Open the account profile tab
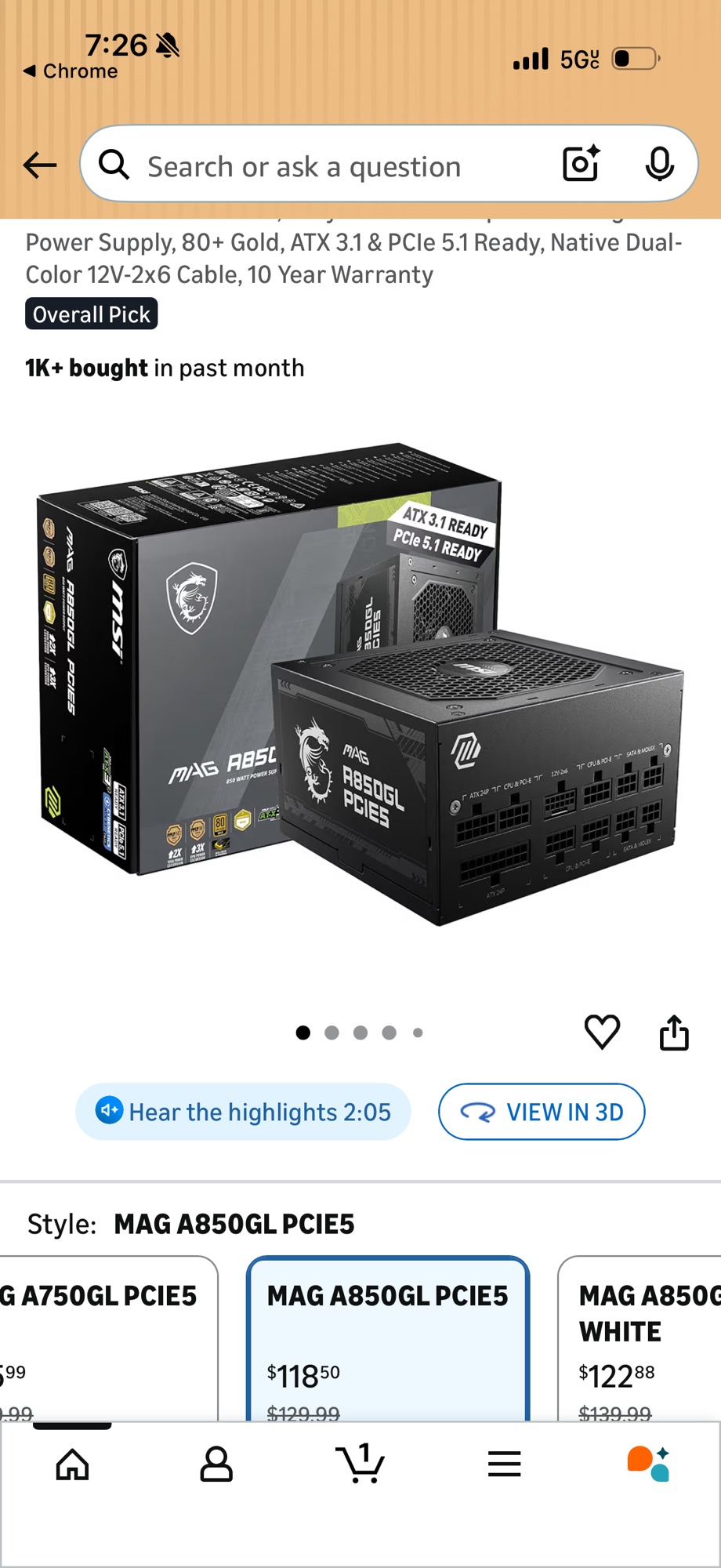This screenshot has height=1568, width=721. click(x=216, y=1463)
